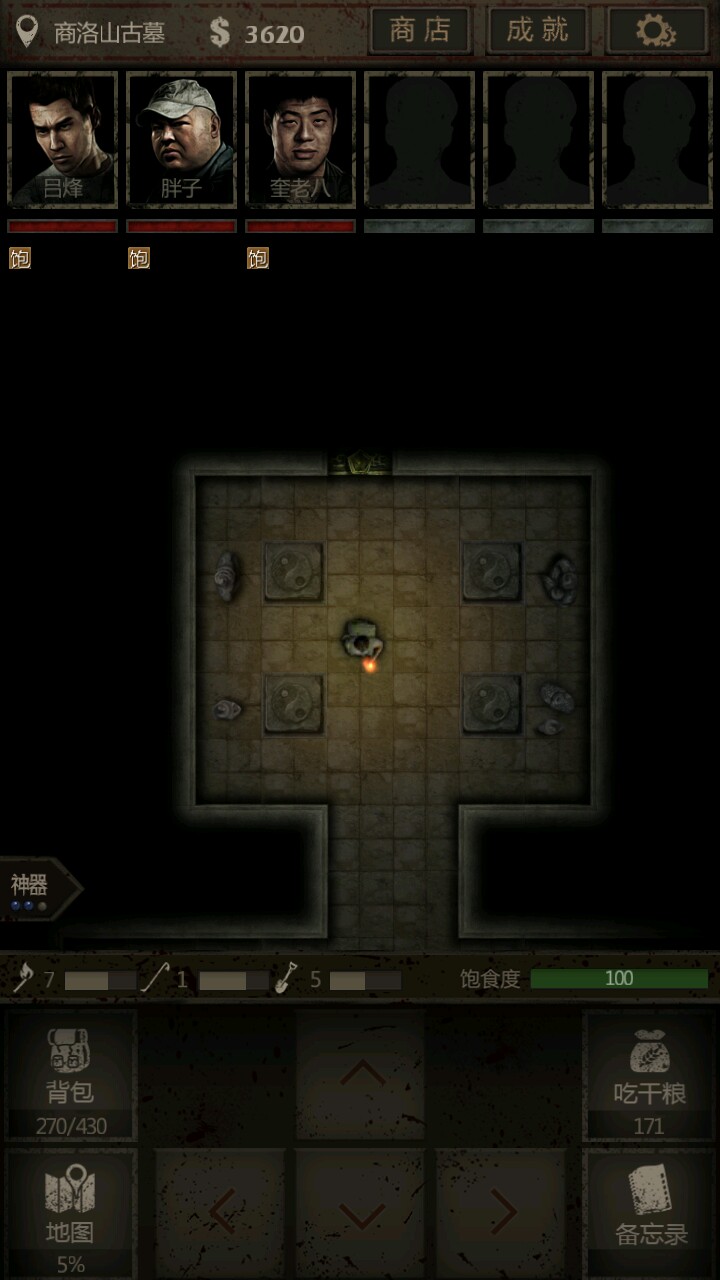The width and height of the screenshot is (720, 1280).
Task: Open the 背包 backpack
Action: pos(70,1075)
